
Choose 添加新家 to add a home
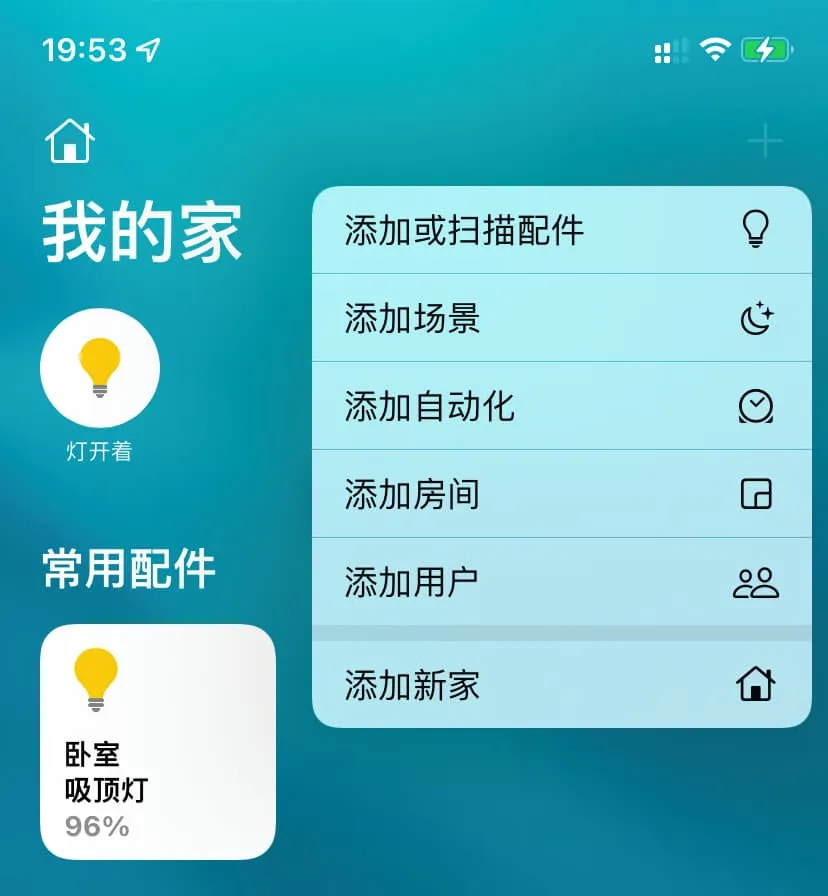560,685
